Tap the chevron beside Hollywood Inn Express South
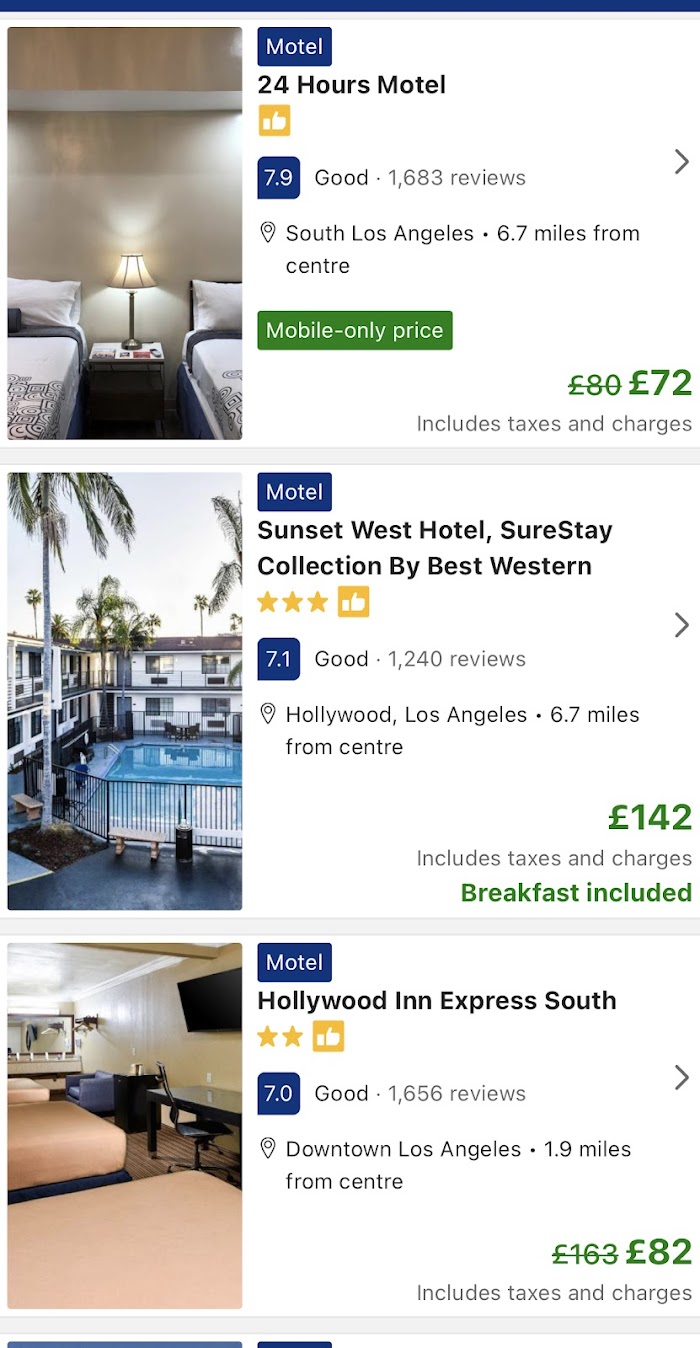 682,1077
